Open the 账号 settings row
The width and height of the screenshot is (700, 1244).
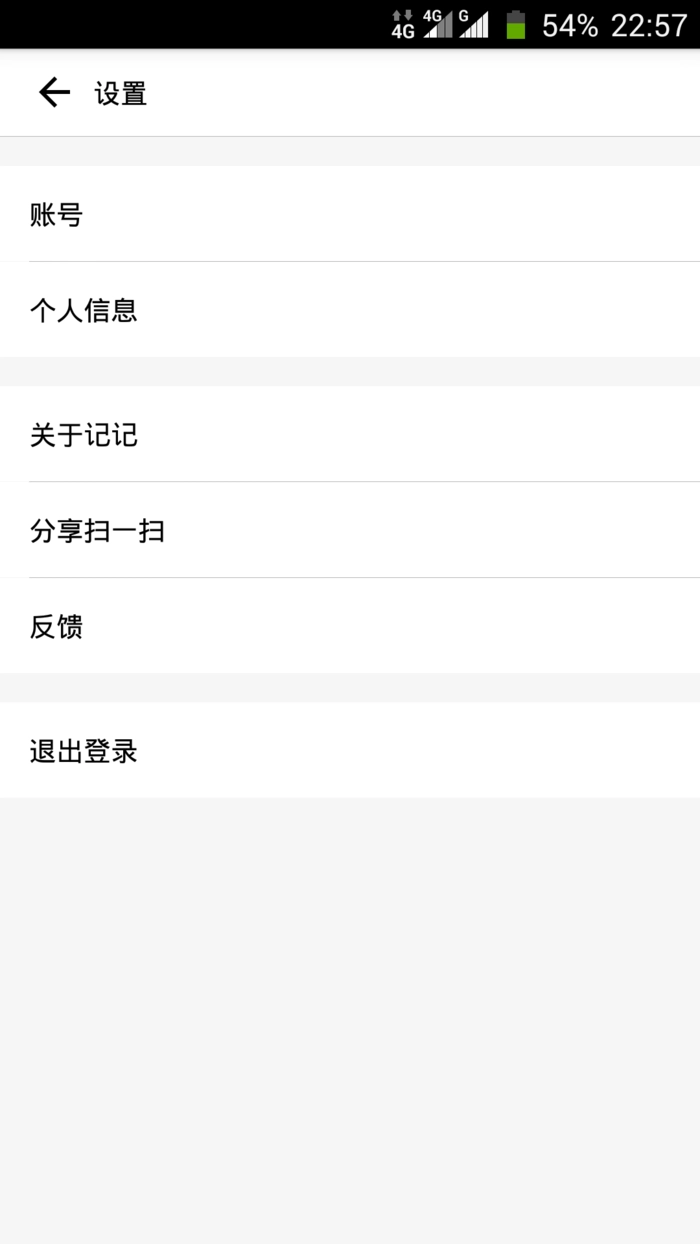coord(350,214)
